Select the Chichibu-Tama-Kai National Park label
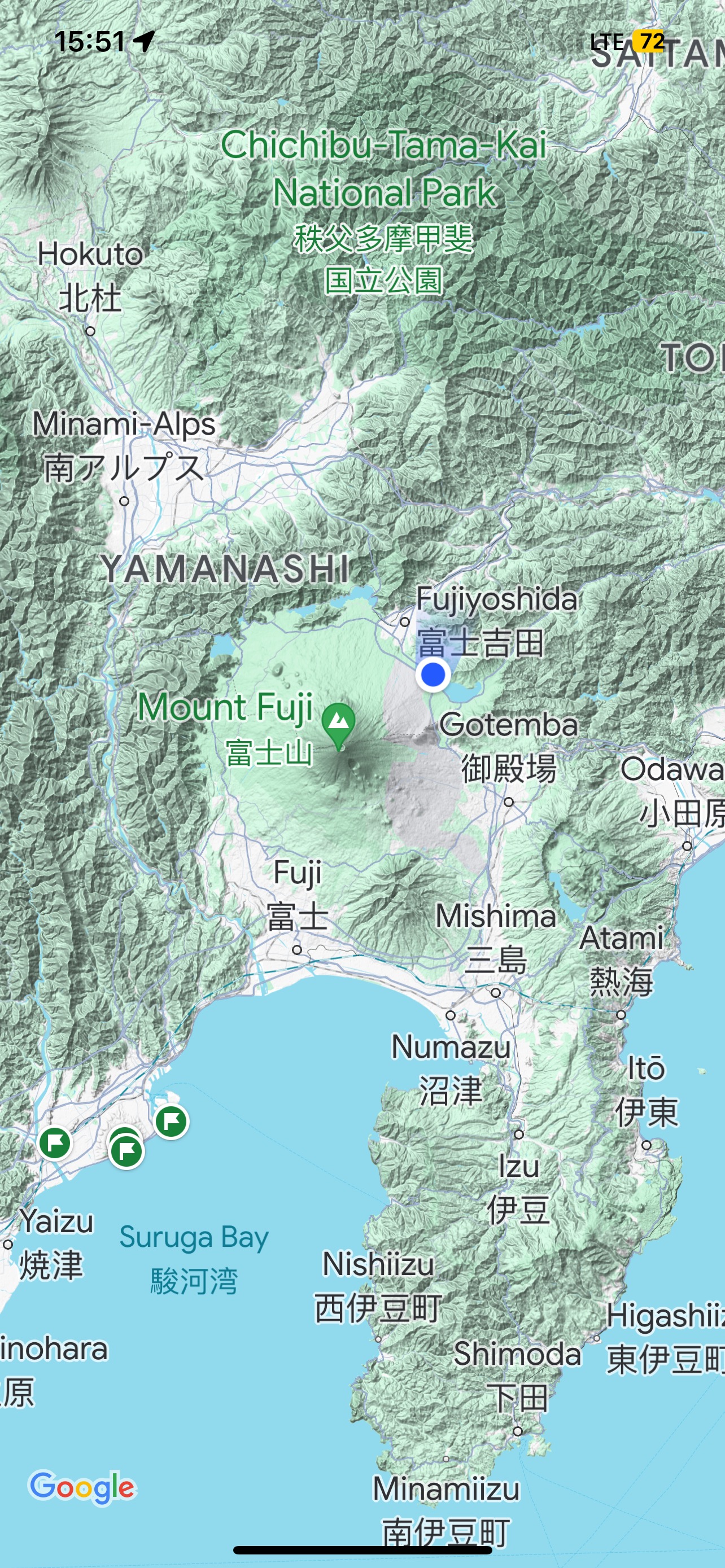725x1568 pixels. 383,211
